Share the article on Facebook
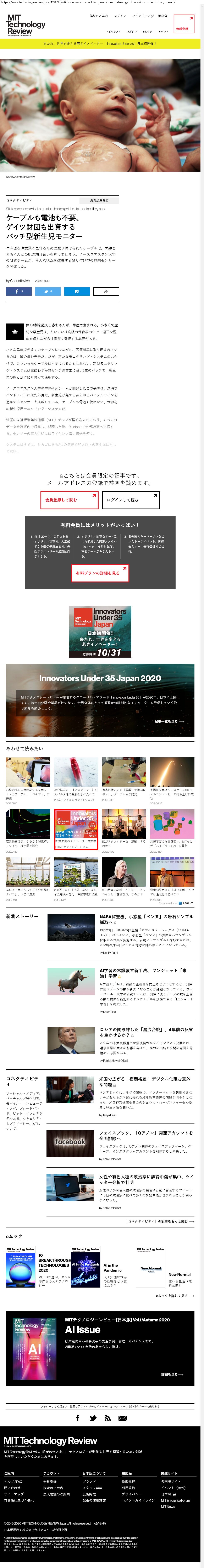The width and height of the screenshot is (204, 1568). coord(19,291)
